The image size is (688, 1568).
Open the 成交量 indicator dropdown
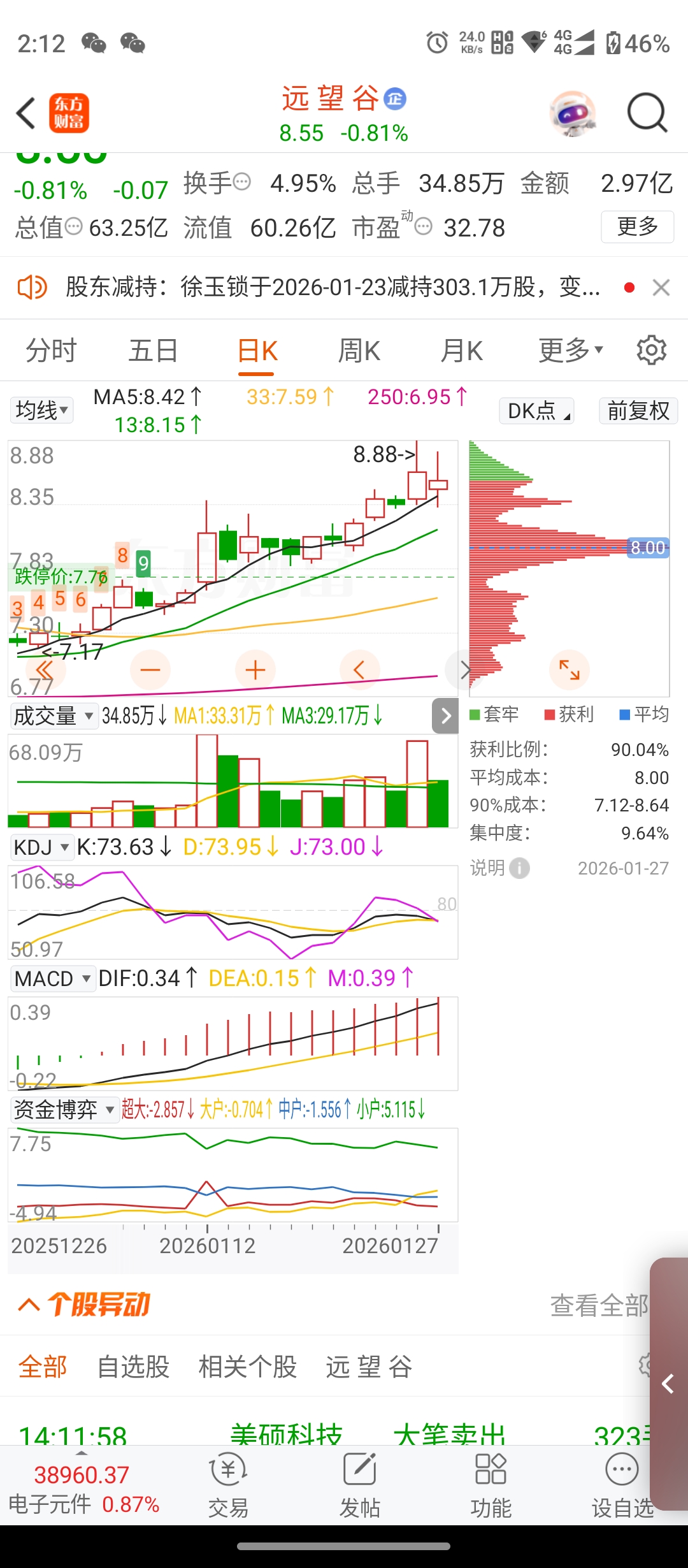[54, 716]
